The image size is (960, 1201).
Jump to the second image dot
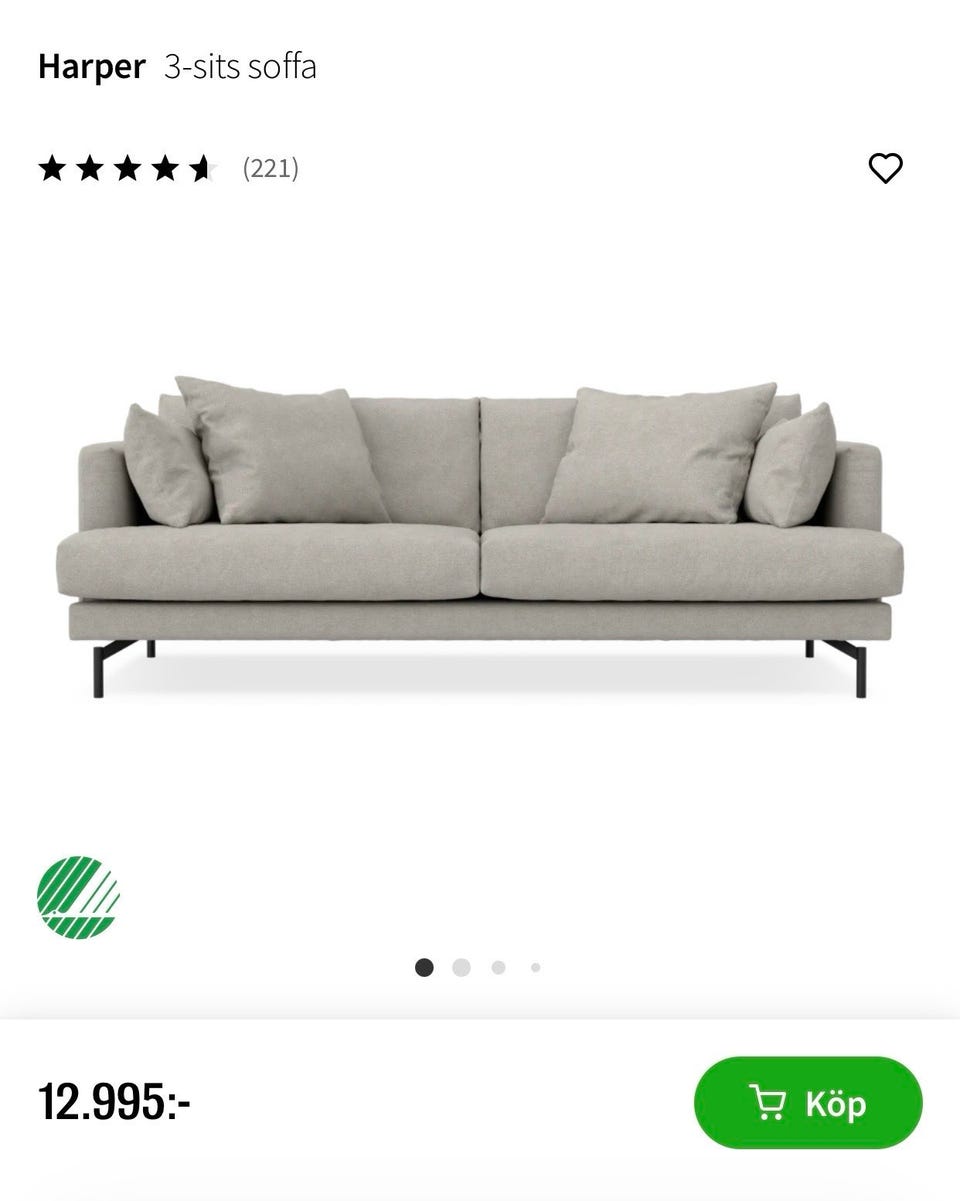[461, 967]
